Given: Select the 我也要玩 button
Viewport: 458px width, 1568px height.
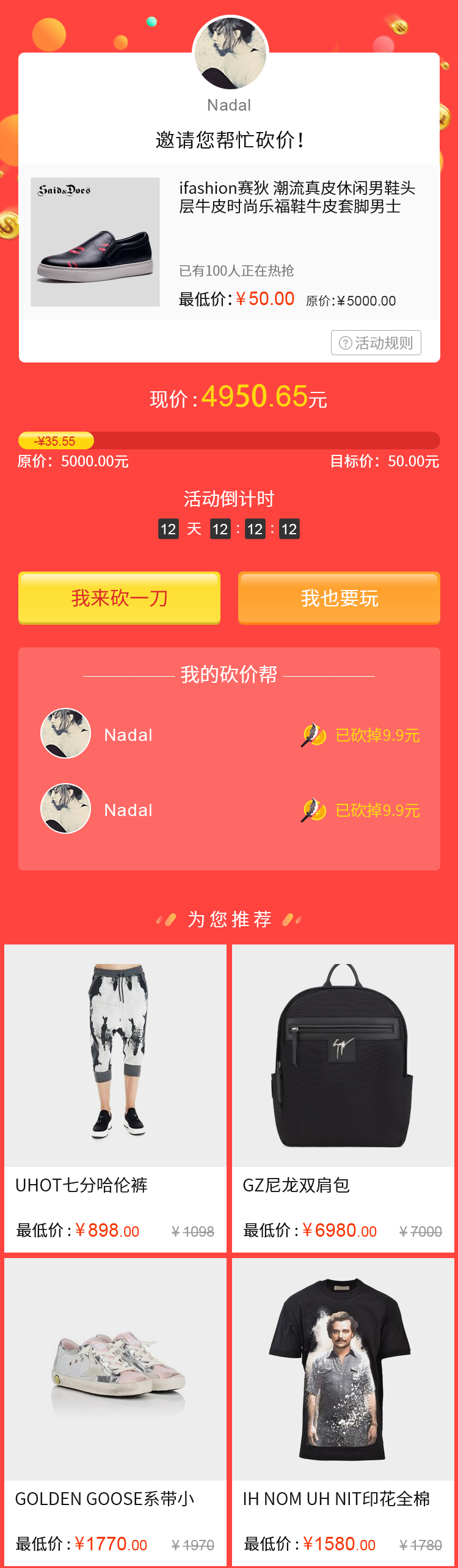Looking at the screenshot, I should pyautogui.click(x=339, y=598).
